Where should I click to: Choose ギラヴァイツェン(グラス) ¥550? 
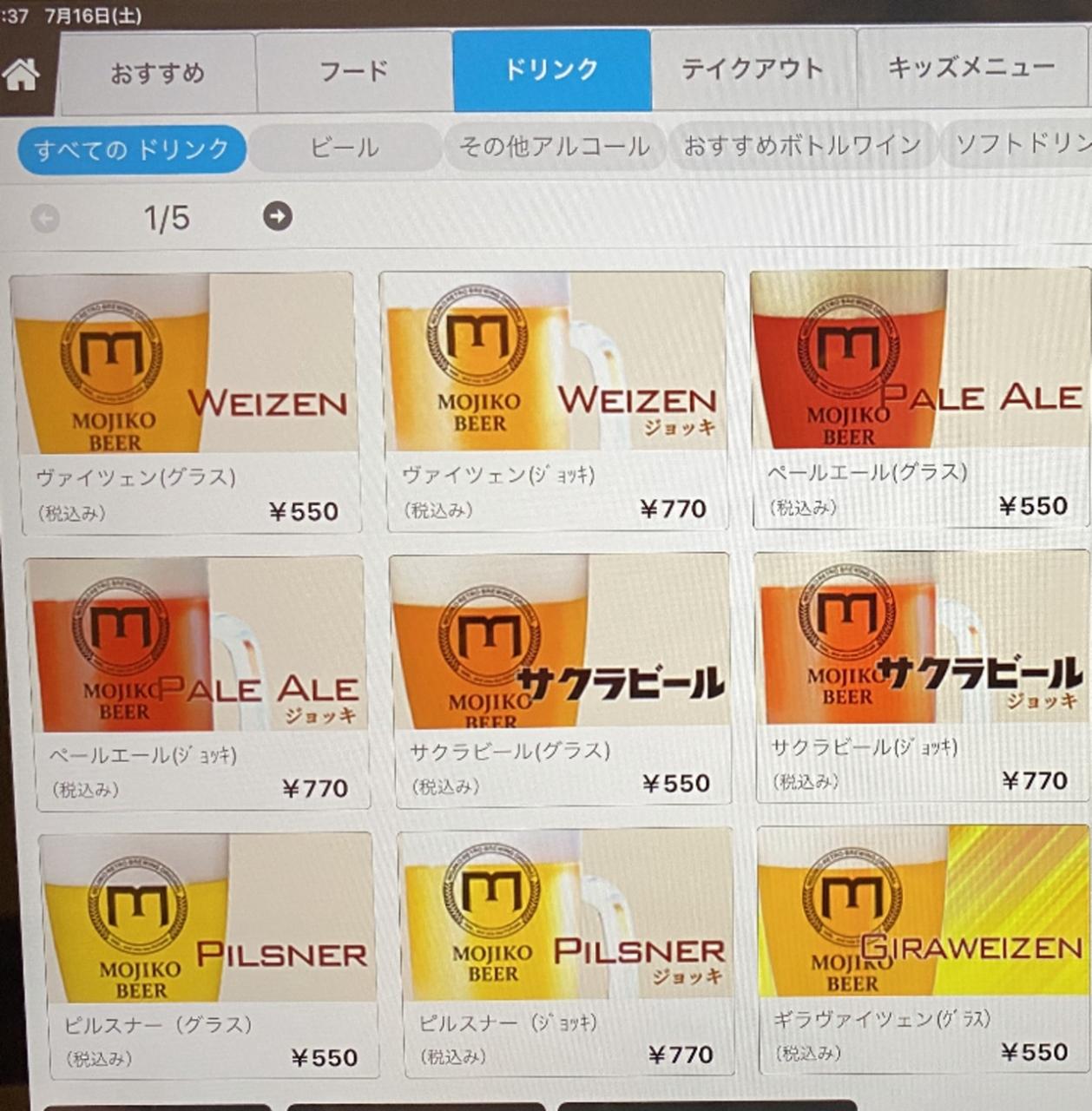pos(924,950)
